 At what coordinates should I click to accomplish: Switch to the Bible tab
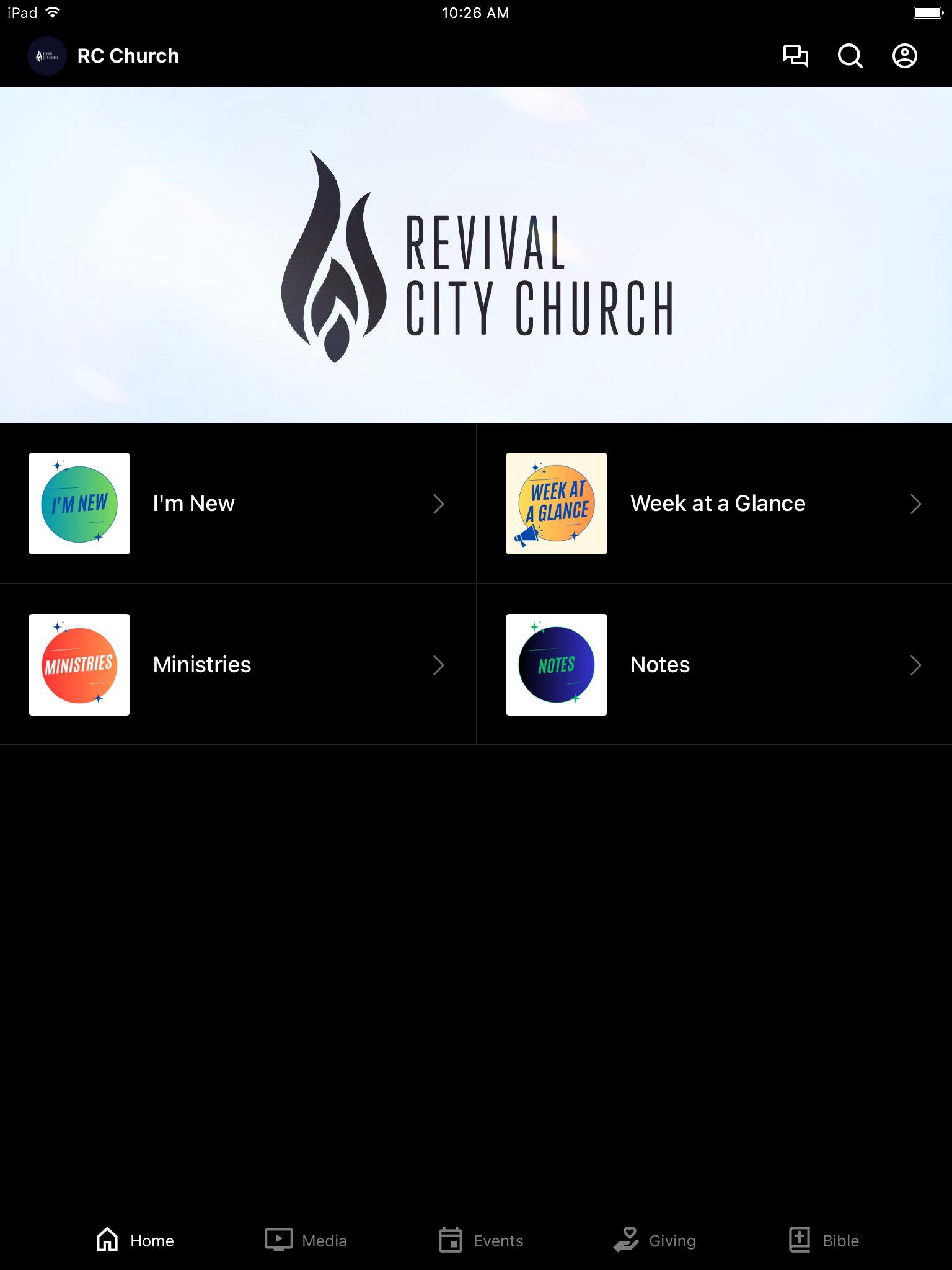824,1240
